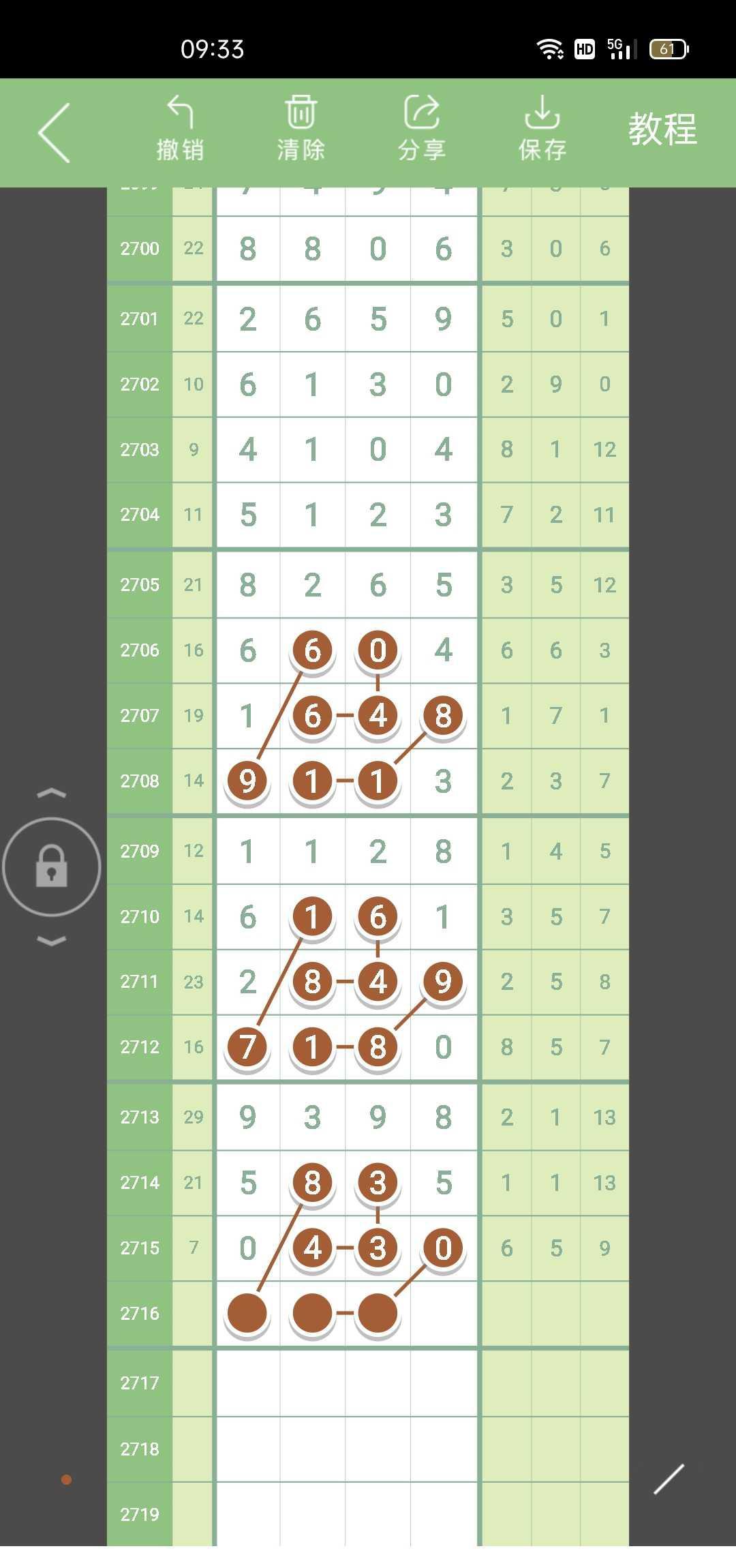Open the brown color dot
The width and height of the screenshot is (736, 1568).
[66, 1479]
